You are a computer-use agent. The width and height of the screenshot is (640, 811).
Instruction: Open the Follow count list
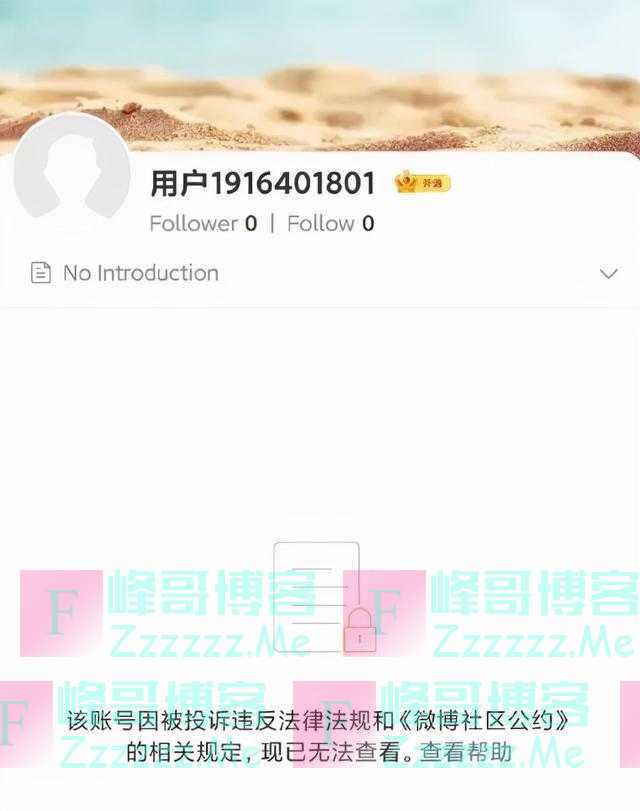(330, 223)
